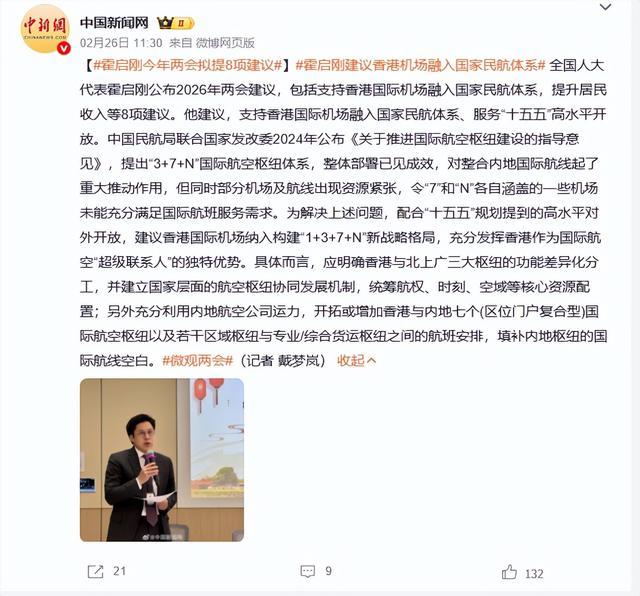Open the #微观两会# hashtag
The image size is (640, 596).
pyautogui.click(x=196, y=359)
